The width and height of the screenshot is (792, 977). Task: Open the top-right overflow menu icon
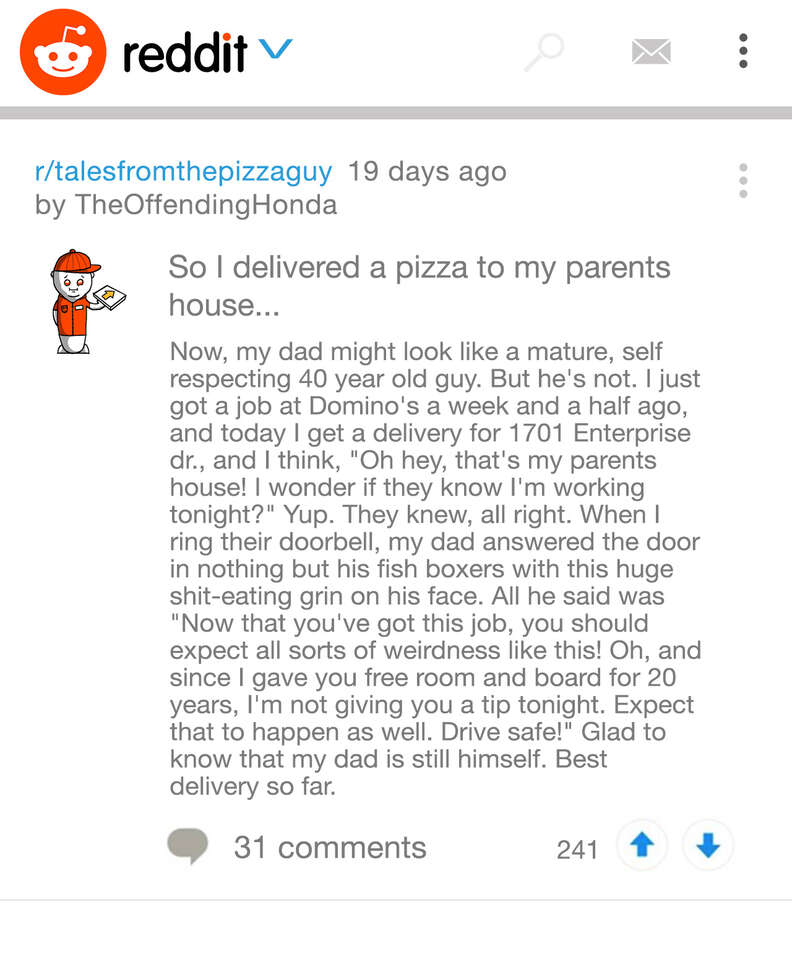[x=744, y=51]
